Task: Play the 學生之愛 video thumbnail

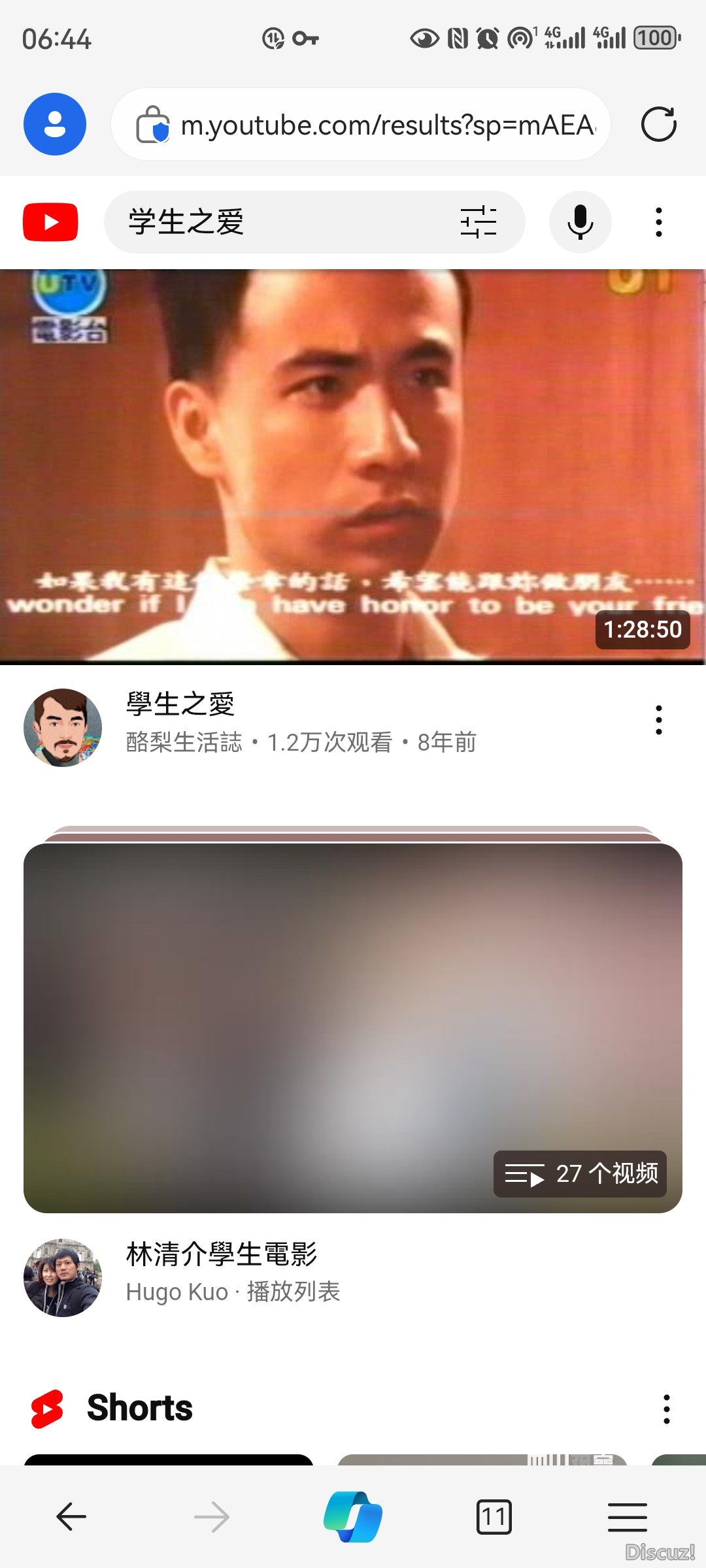Action: click(x=353, y=466)
